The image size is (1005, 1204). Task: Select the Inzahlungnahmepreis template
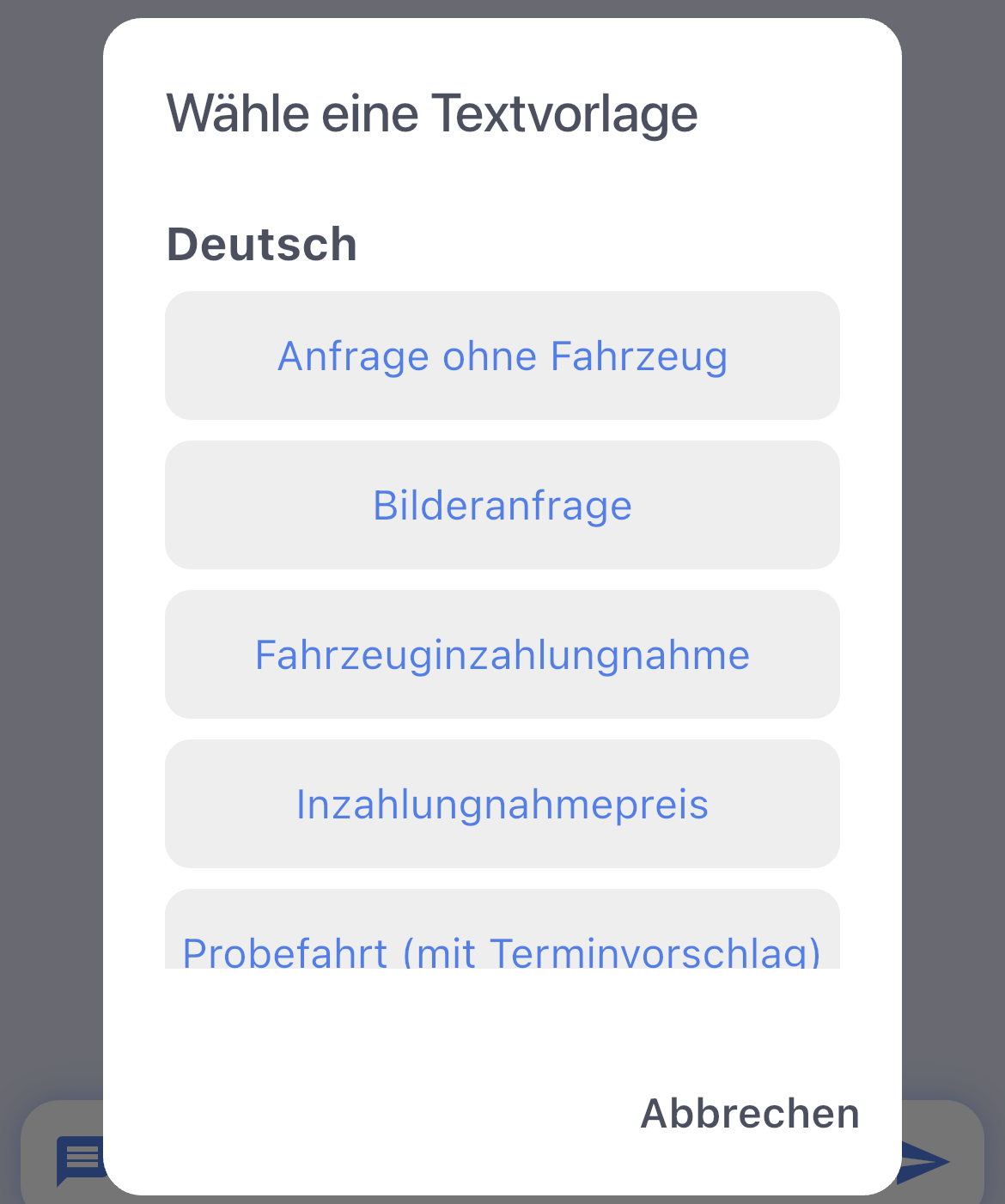pyautogui.click(x=502, y=804)
